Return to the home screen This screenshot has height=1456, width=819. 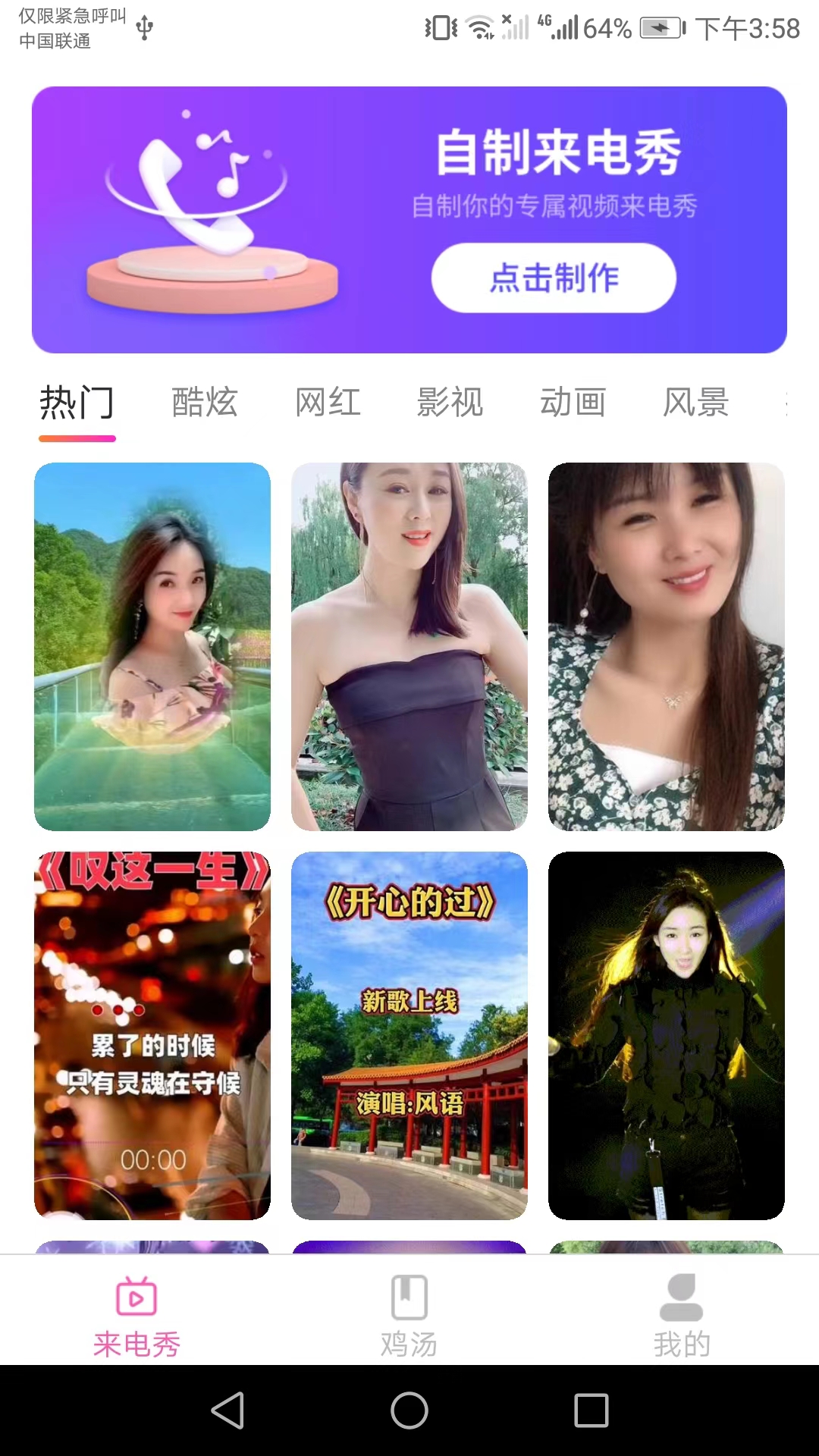[409, 1410]
